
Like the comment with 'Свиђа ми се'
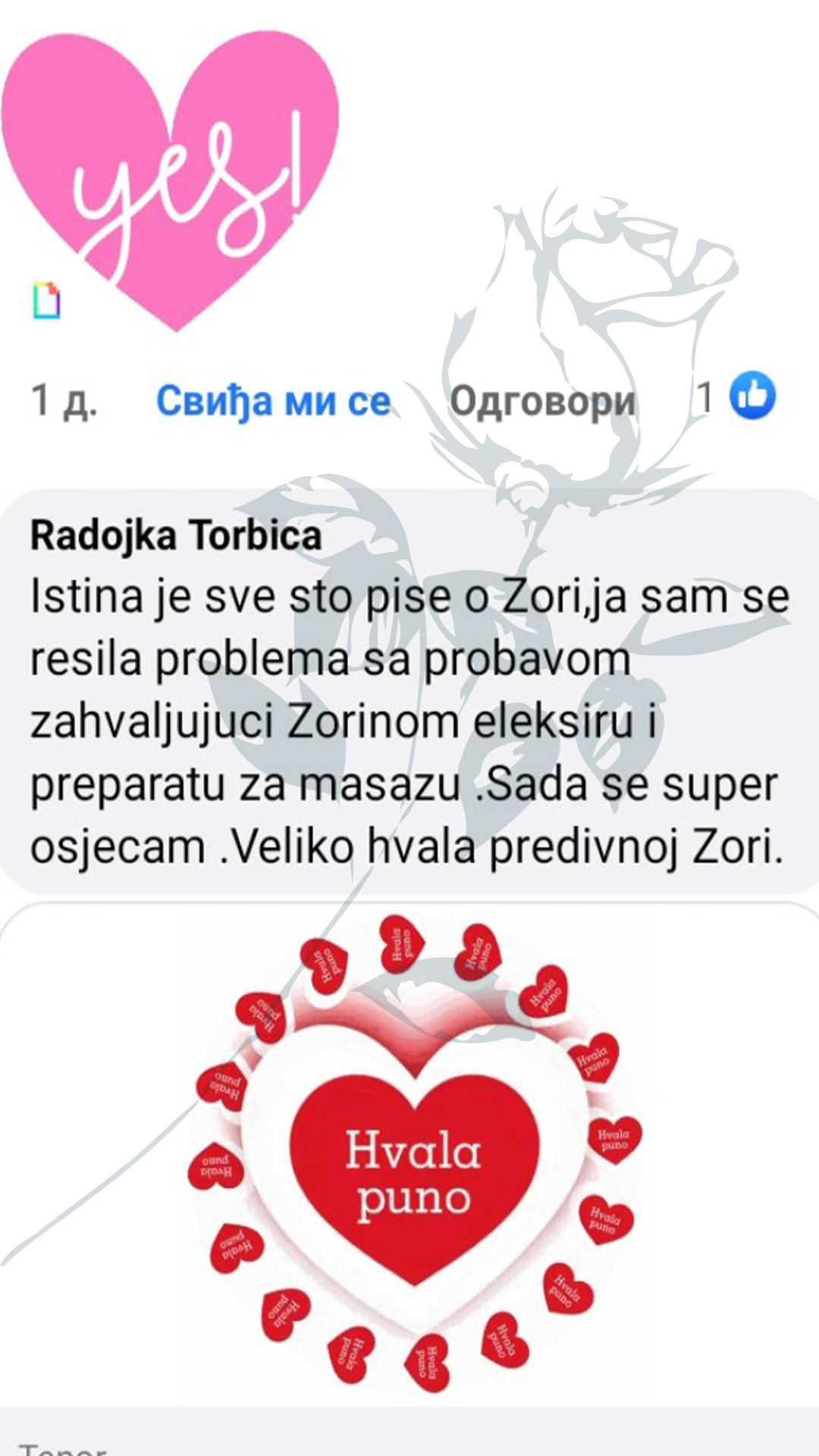click(x=273, y=400)
